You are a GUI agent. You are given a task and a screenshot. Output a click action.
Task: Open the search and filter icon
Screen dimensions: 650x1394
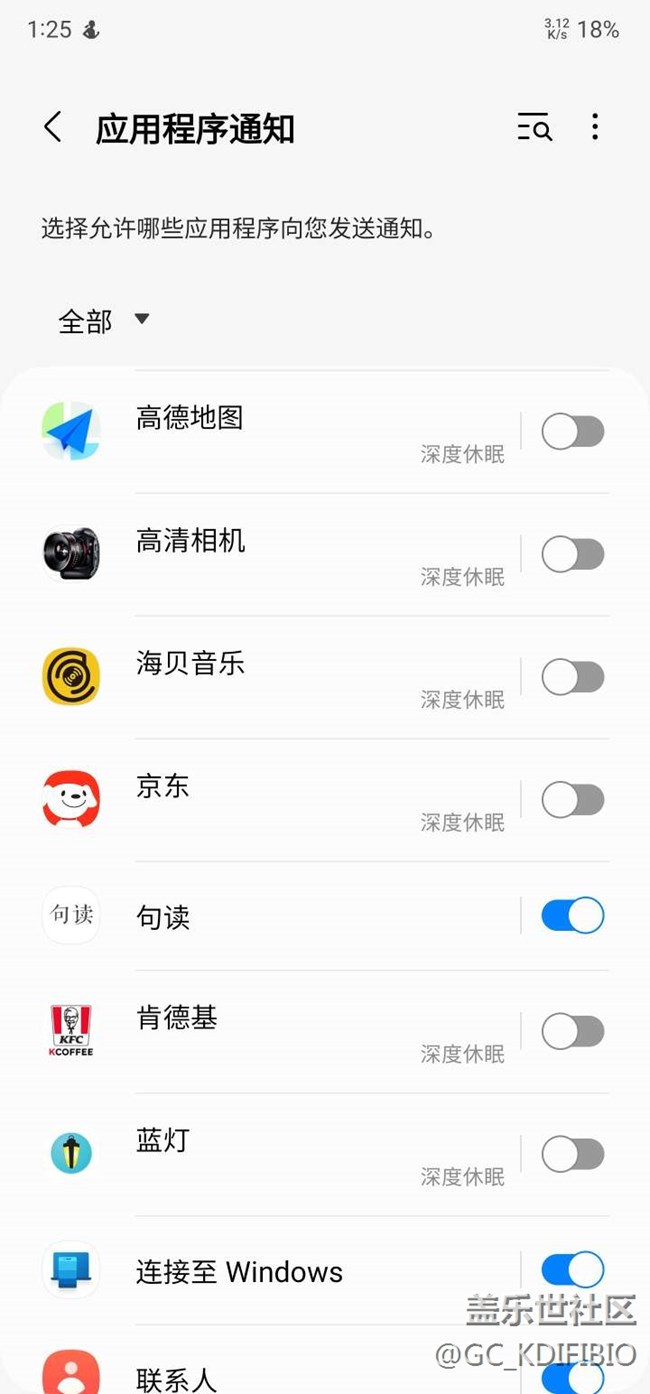pos(534,128)
